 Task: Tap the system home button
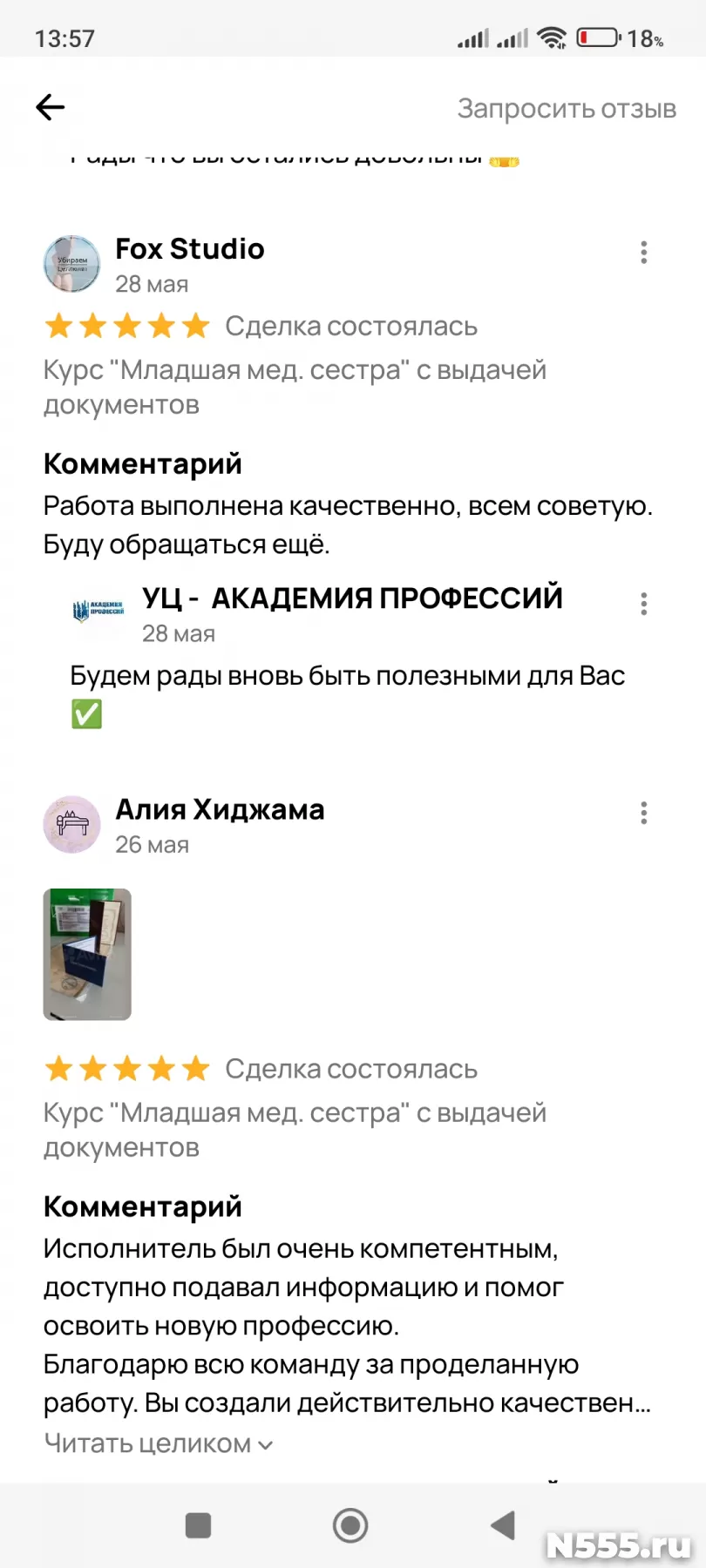click(350, 1525)
